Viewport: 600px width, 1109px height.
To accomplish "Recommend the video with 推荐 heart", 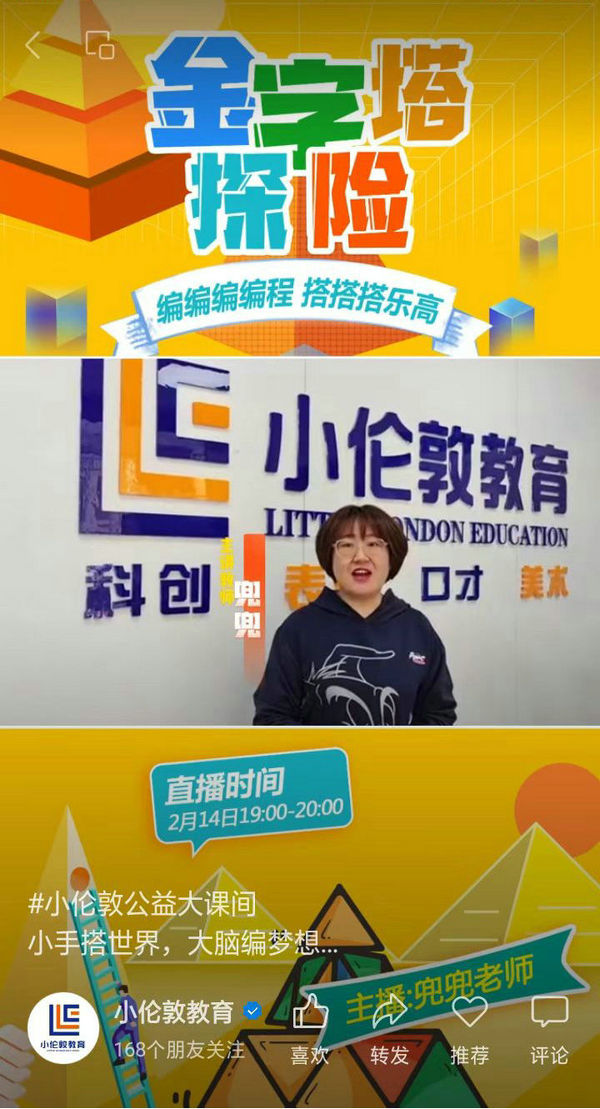I will [x=469, y=1027].
